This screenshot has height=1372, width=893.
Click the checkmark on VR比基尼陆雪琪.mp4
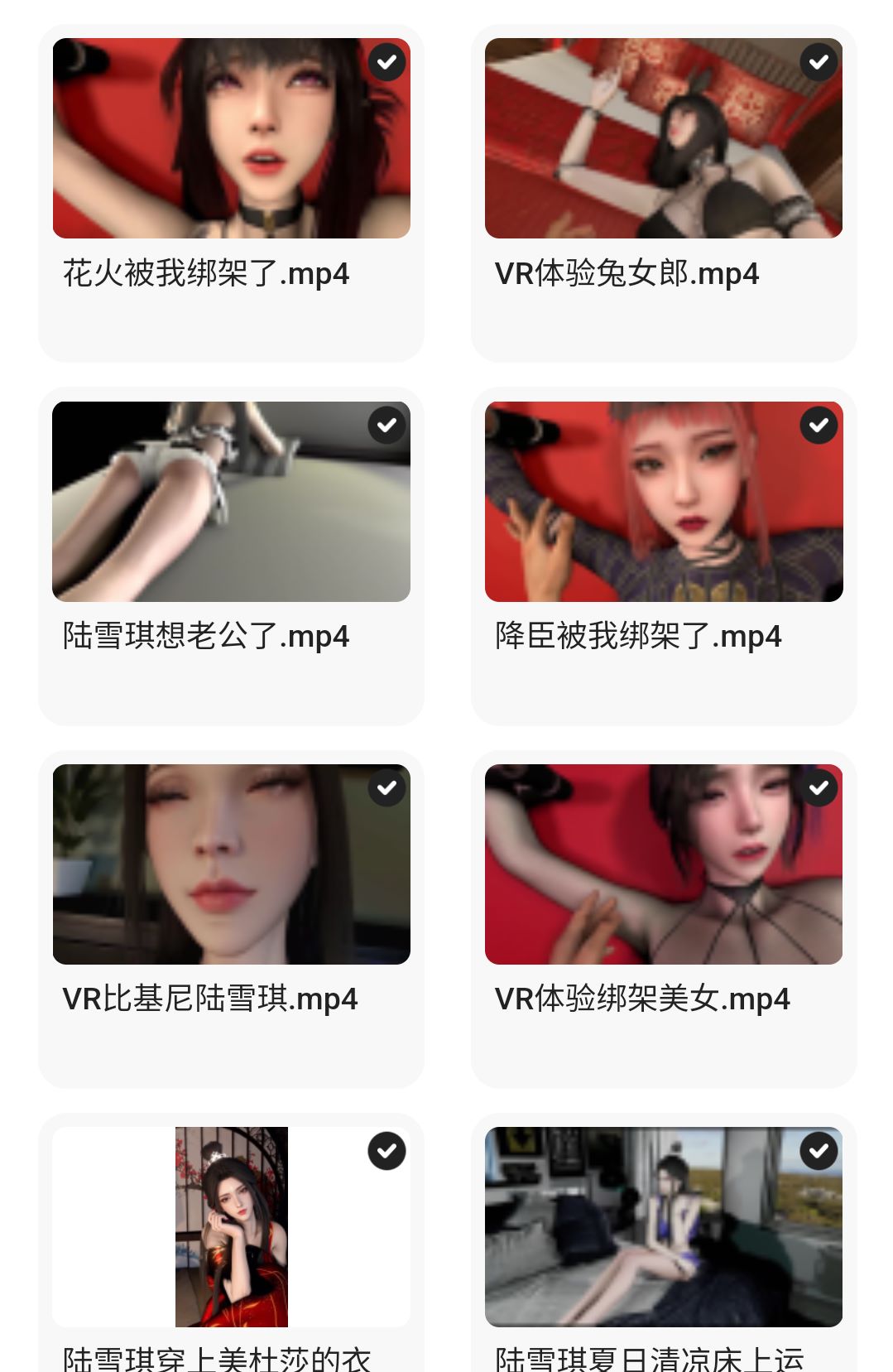[x=386, y=787]
